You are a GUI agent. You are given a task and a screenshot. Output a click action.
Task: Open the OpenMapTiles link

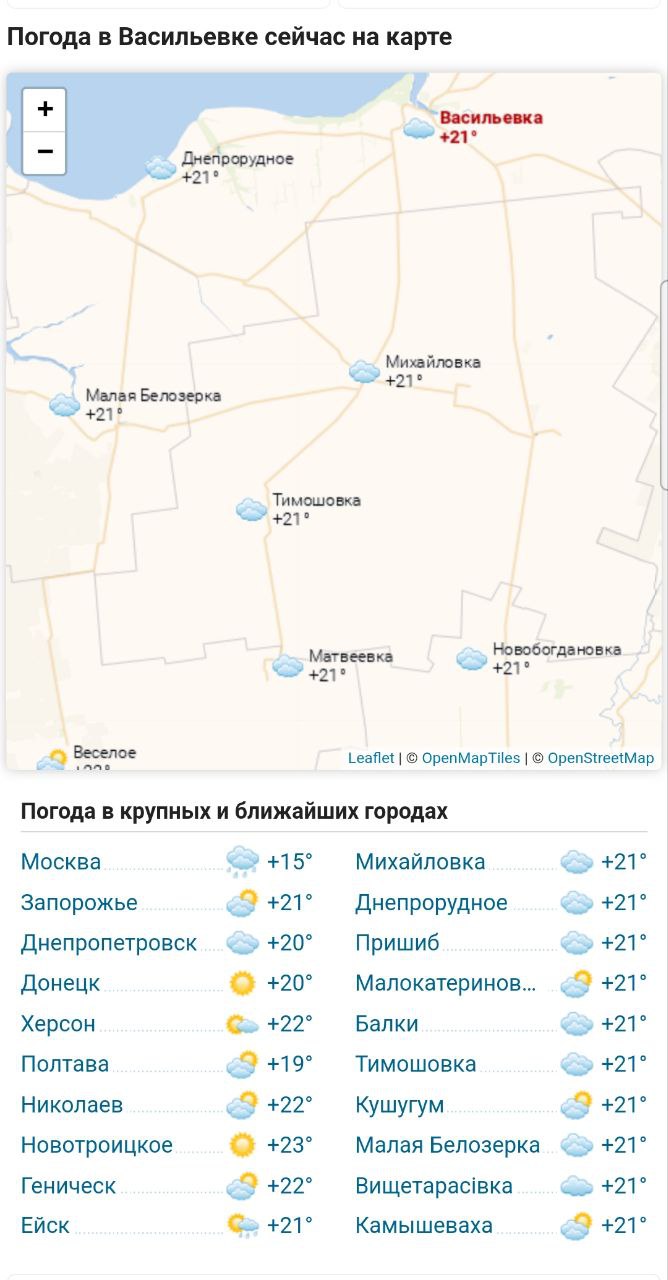click(471, 758)
